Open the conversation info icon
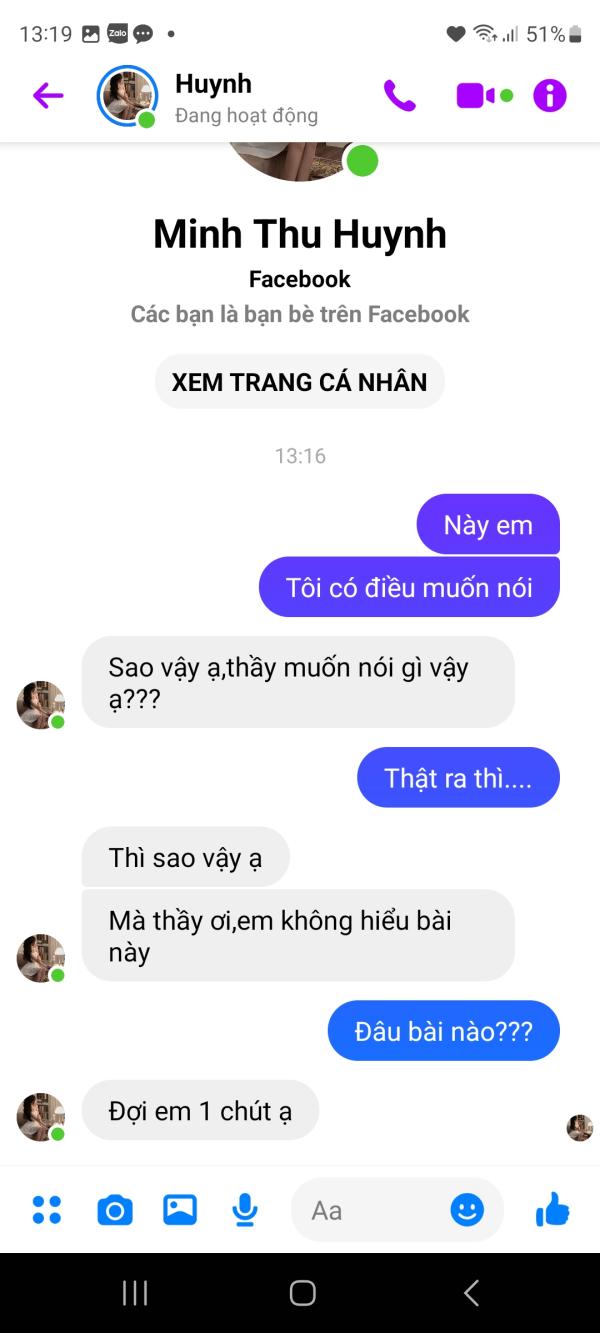The width and height of the screenshot is (600, 1333). point(549,96)
